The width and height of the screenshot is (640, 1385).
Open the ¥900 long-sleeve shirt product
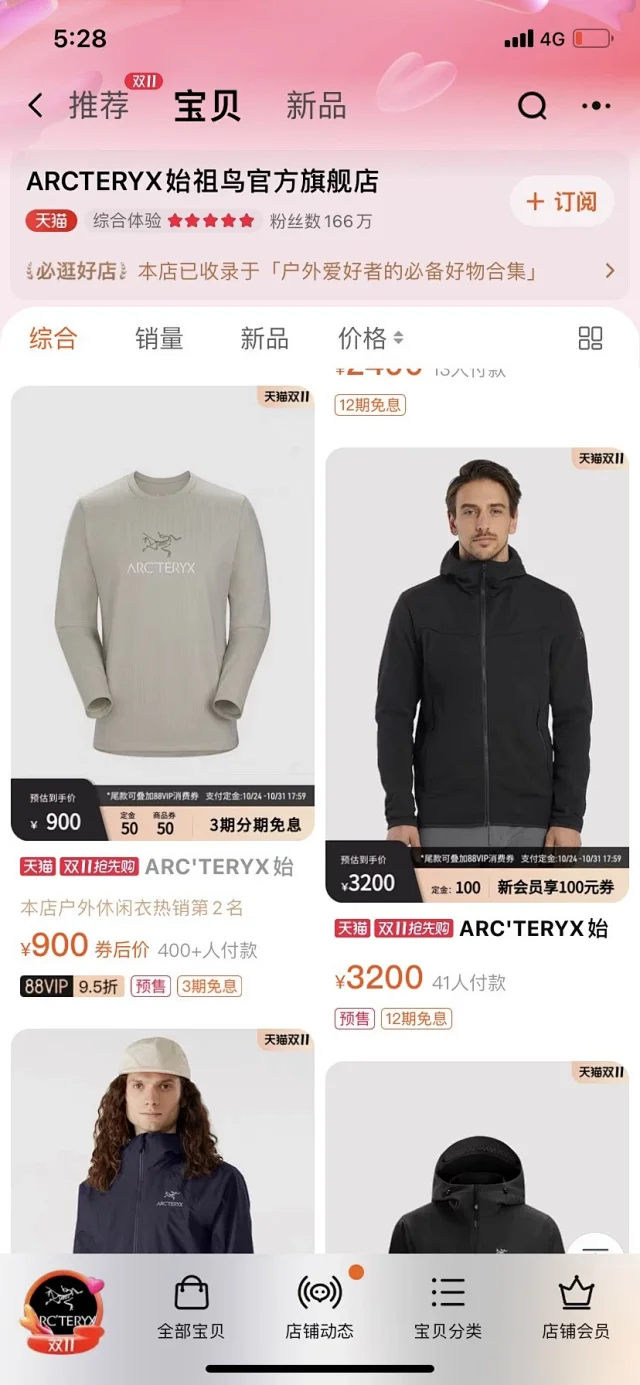pyautogui.click(x=163, y=610)
